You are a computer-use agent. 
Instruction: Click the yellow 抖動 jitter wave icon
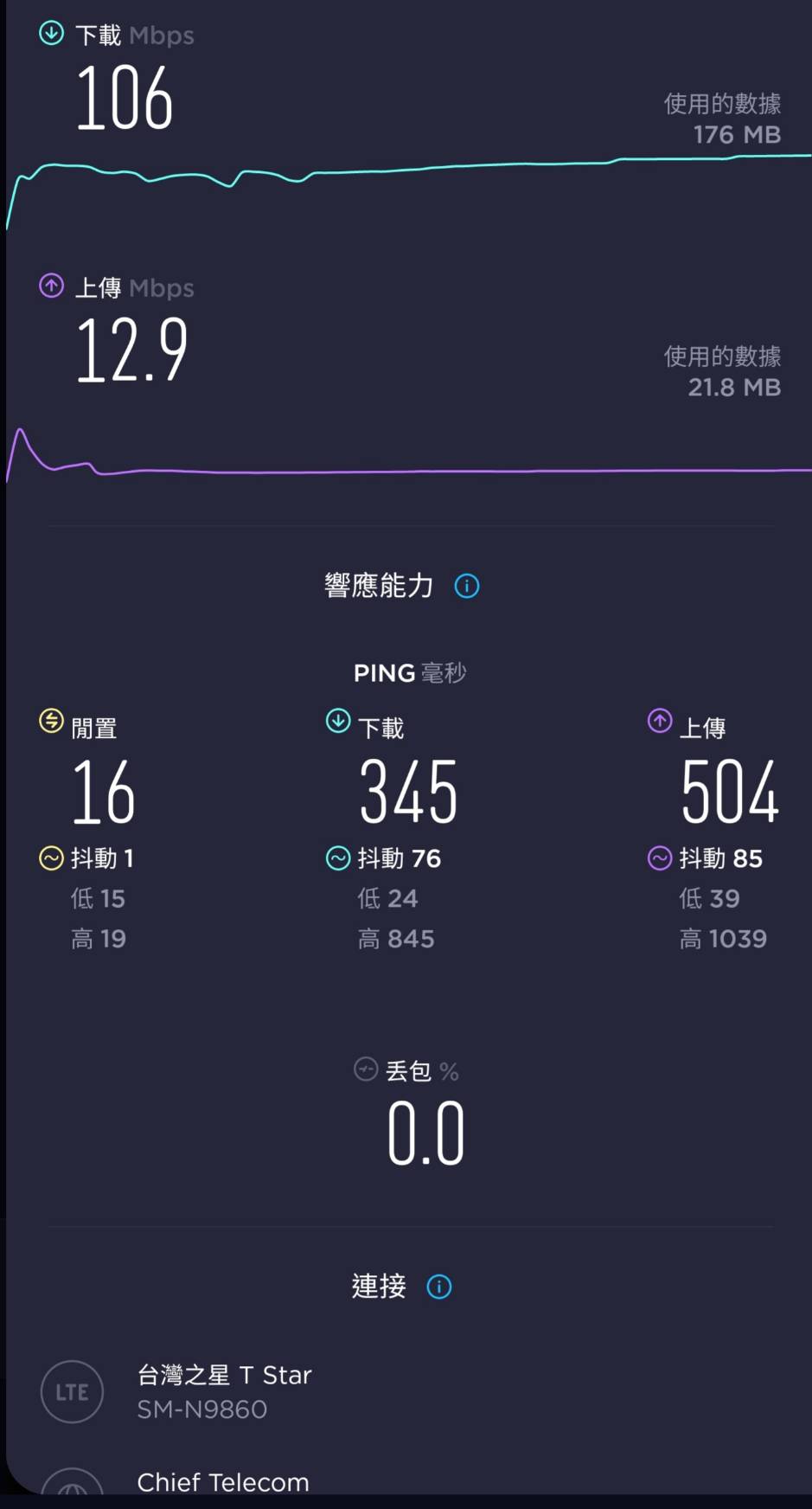[52, 857]
